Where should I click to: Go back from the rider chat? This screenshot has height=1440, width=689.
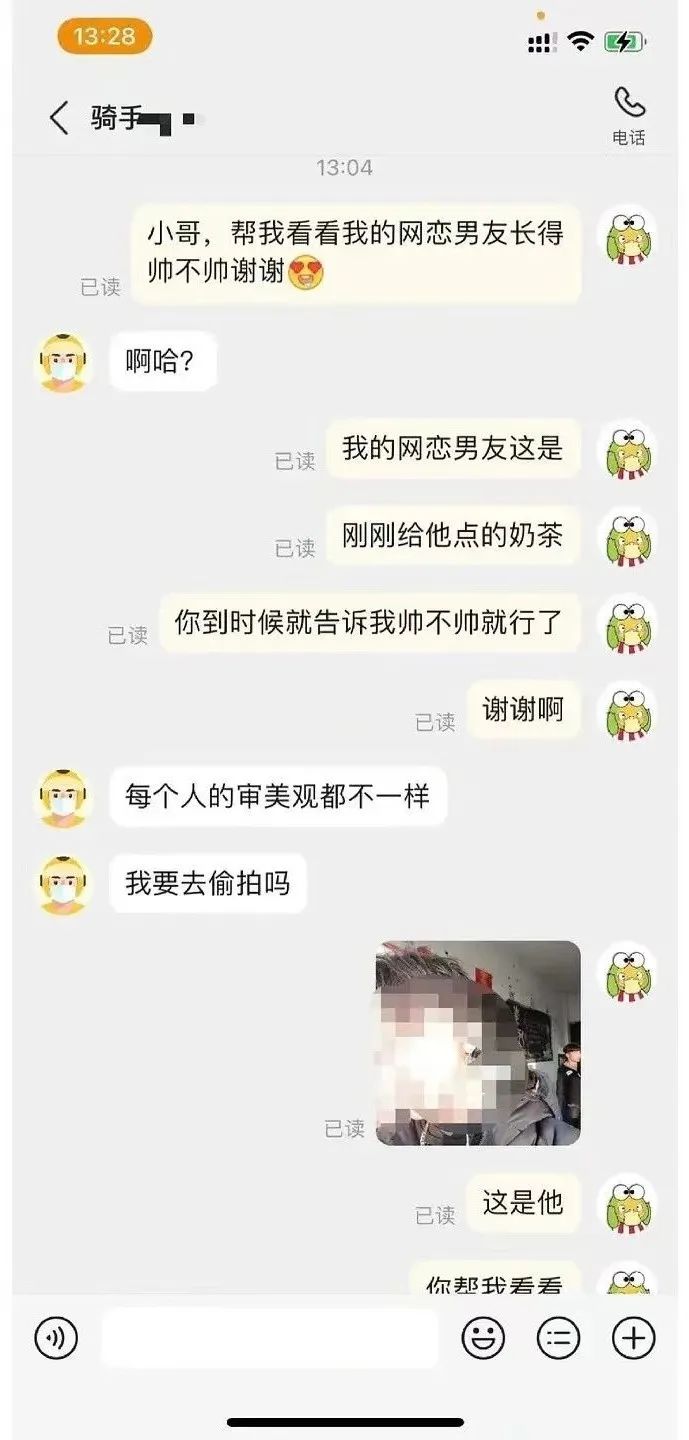pyautogui.click(x=59, y=118)
